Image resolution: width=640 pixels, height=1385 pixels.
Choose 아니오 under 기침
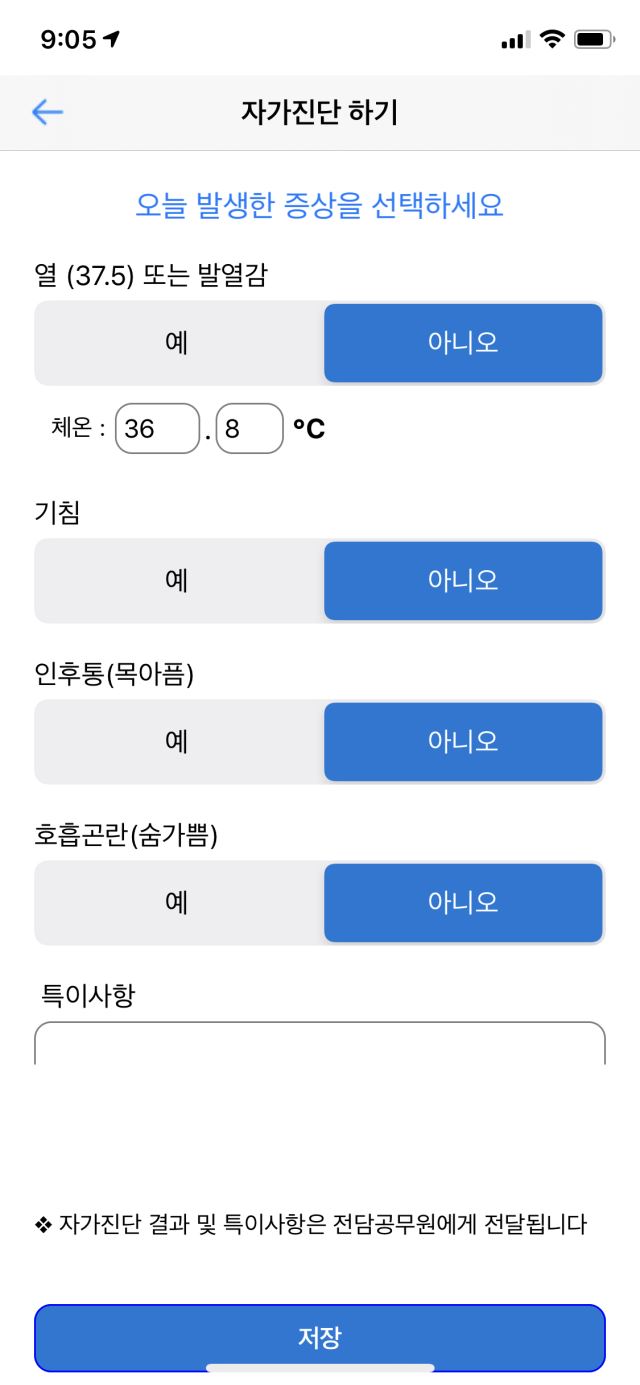point(463,581)
